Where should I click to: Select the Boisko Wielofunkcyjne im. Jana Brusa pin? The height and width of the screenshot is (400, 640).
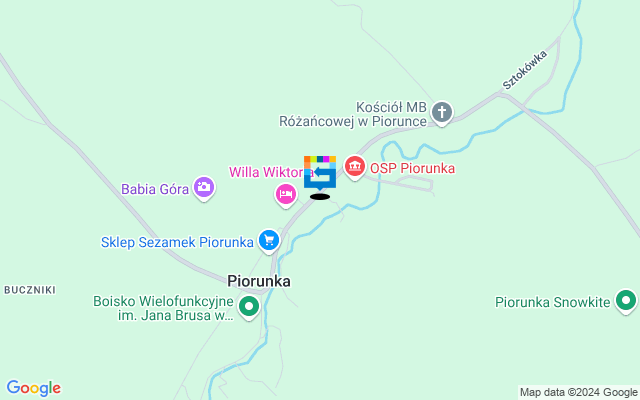coord(249,306)
